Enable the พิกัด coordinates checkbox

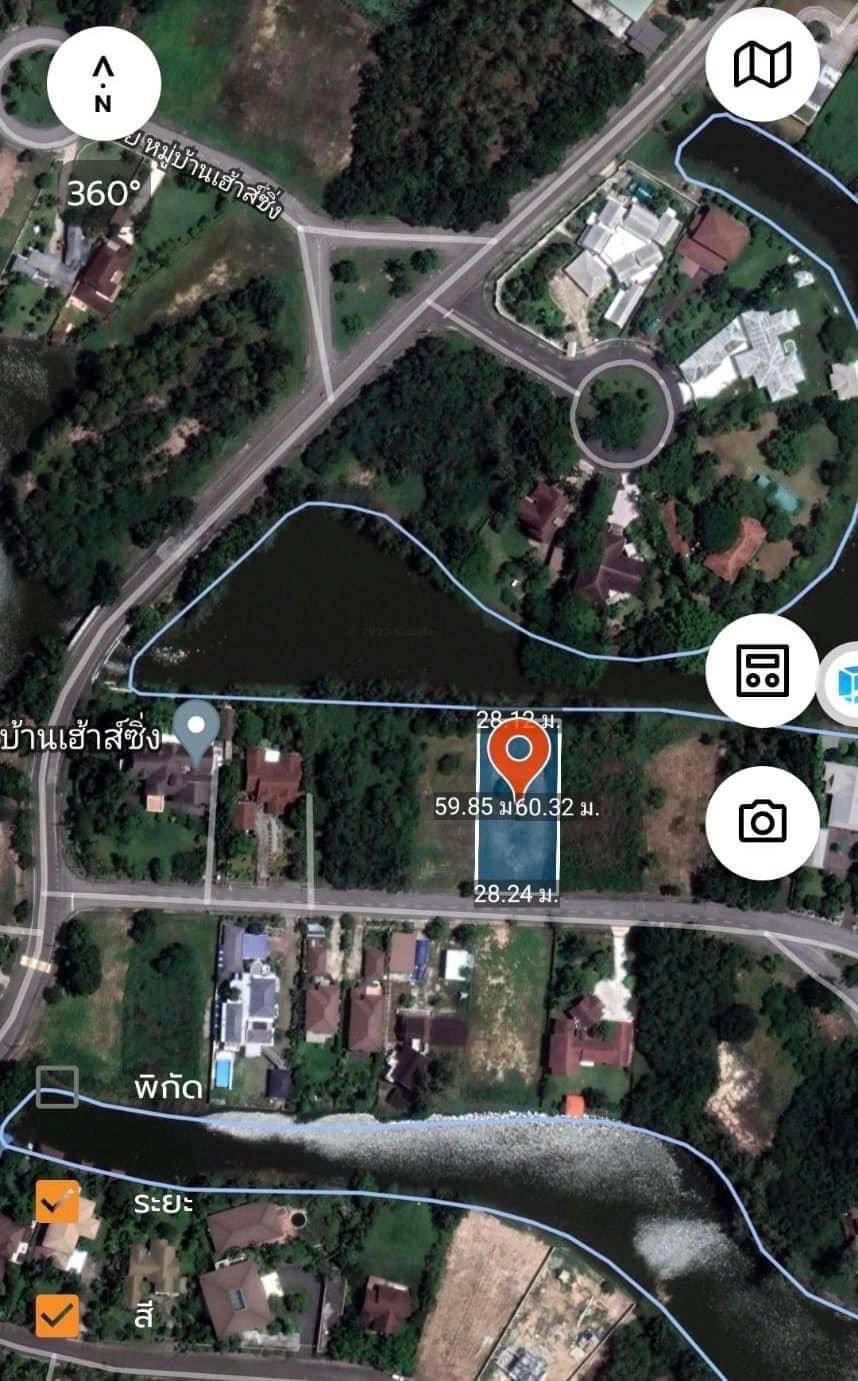(x=57, y=1086)
